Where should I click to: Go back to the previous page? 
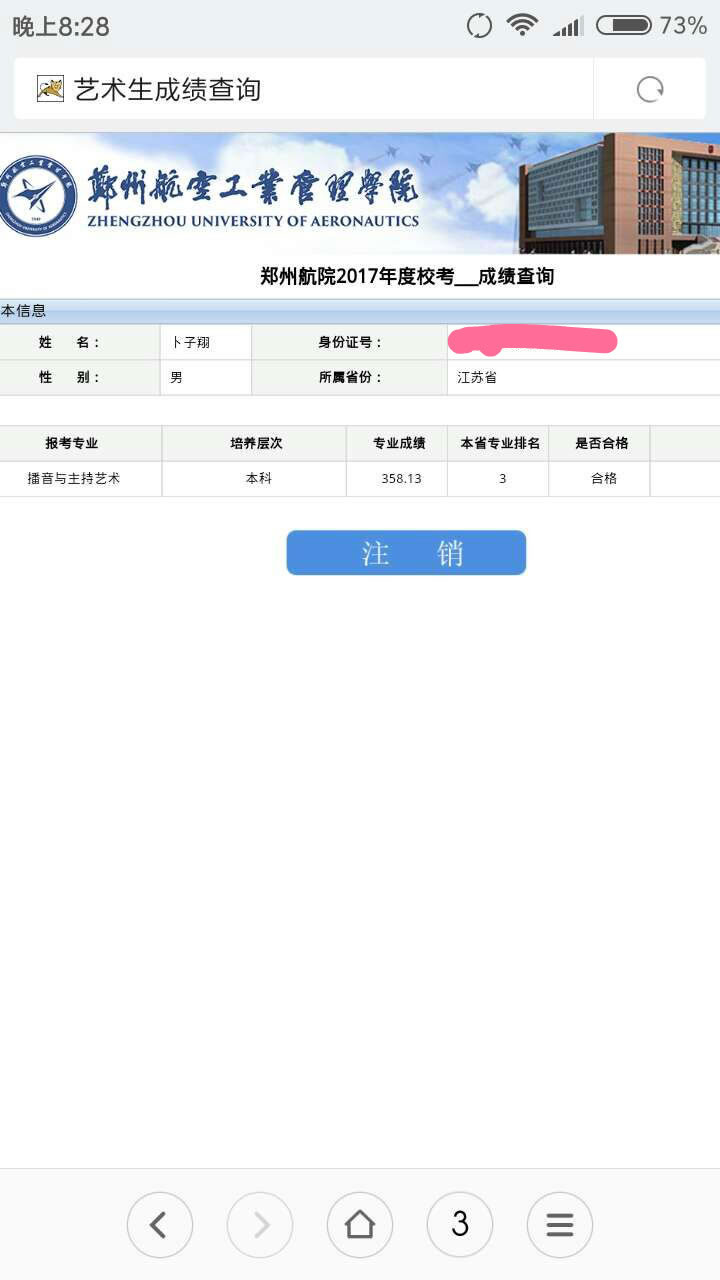(160, 1224)
